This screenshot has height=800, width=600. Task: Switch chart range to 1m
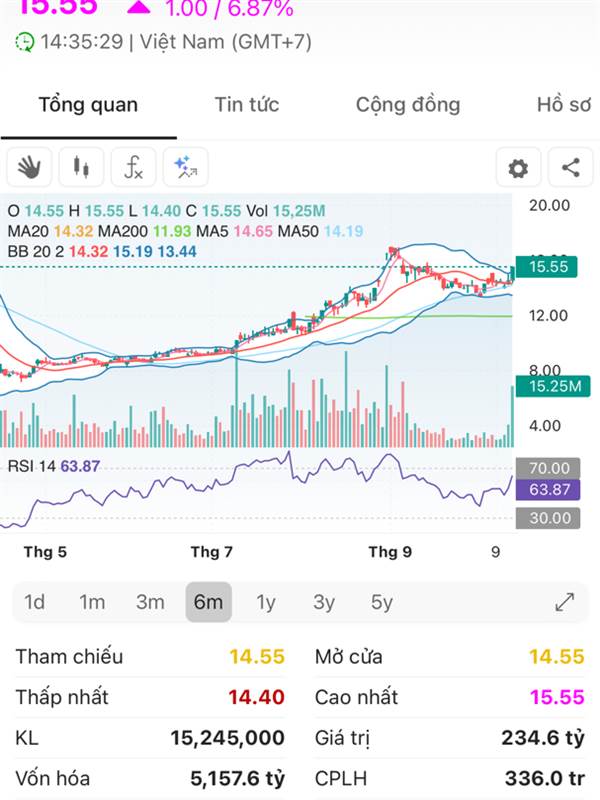[x=92, y=602]
